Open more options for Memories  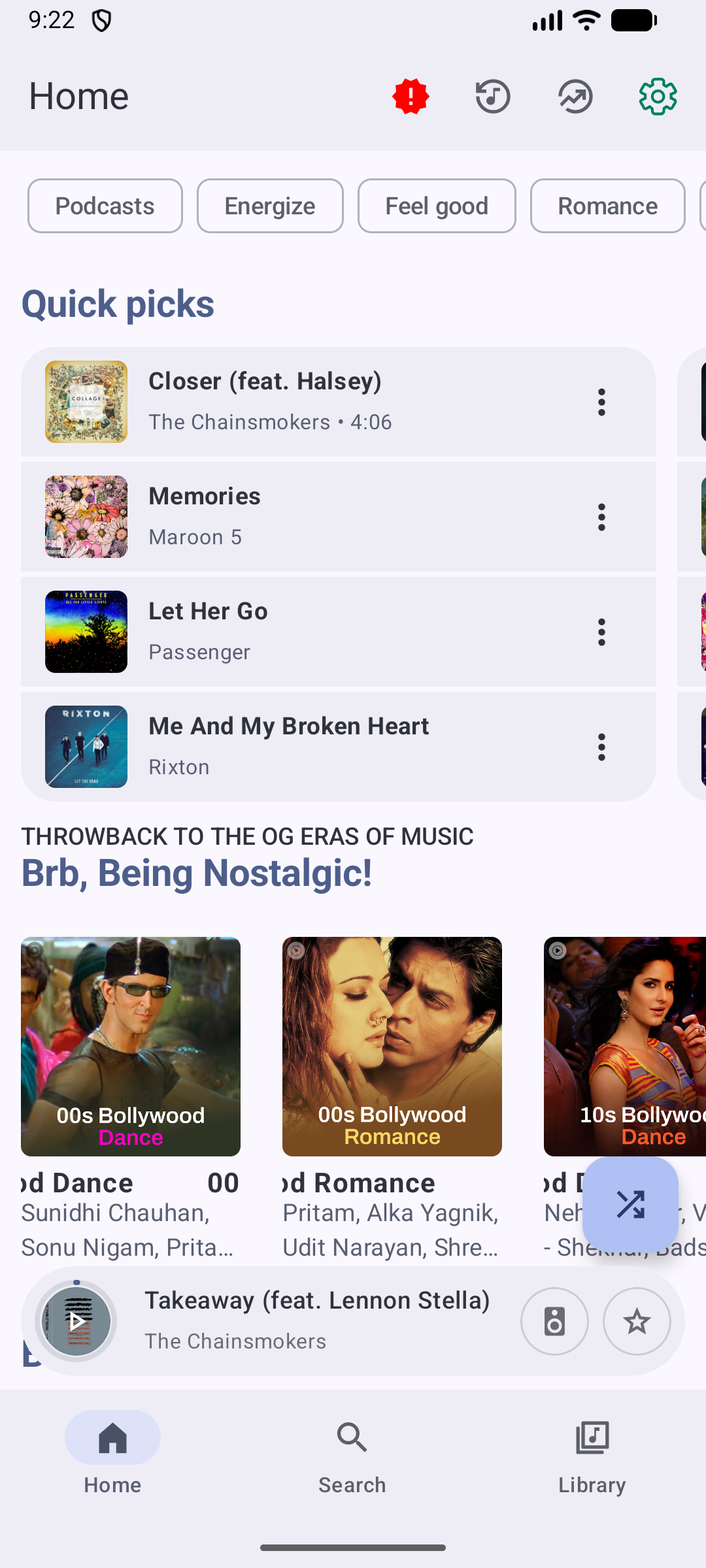[x=601, y=517]
